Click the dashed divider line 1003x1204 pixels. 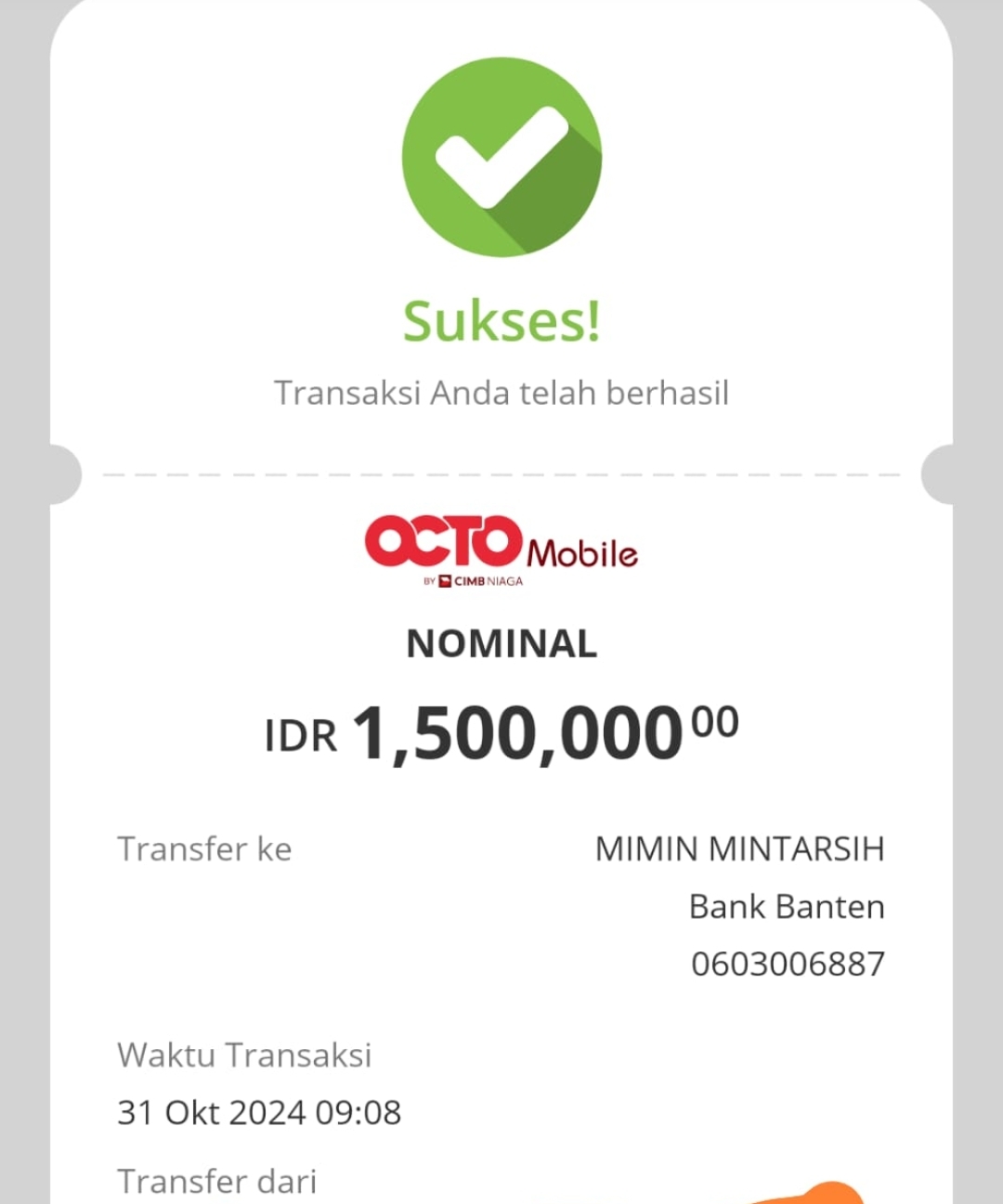pyautogui.click(x=501, y=473)
